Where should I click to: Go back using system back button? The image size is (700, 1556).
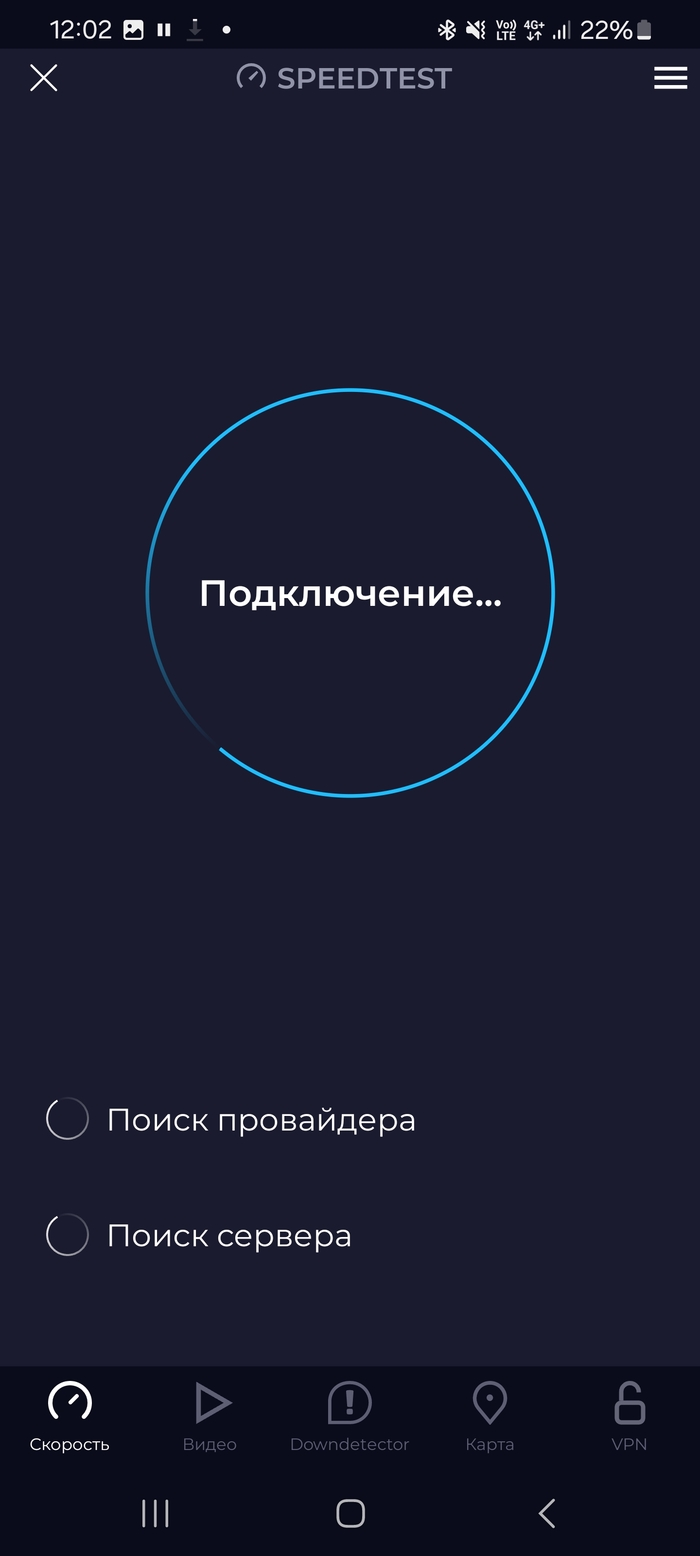pos(546,1513)
